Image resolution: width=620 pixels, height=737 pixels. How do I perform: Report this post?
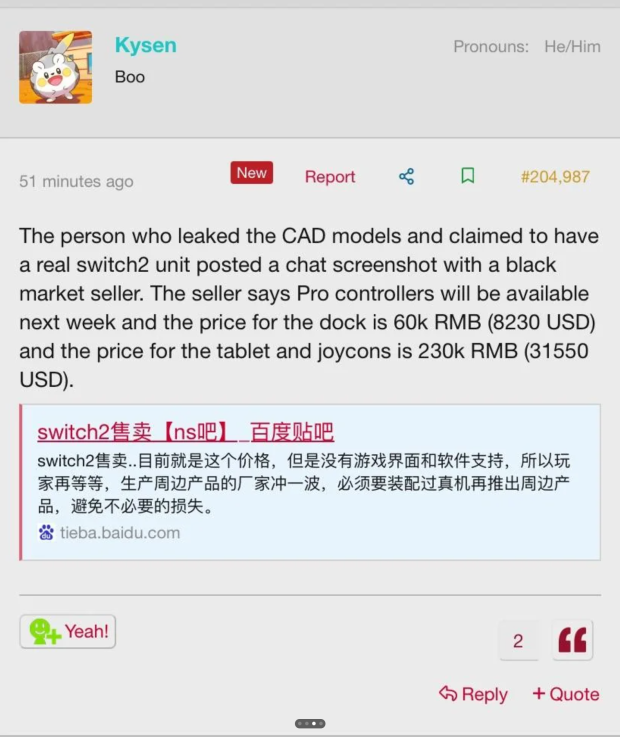coord(330,176)
